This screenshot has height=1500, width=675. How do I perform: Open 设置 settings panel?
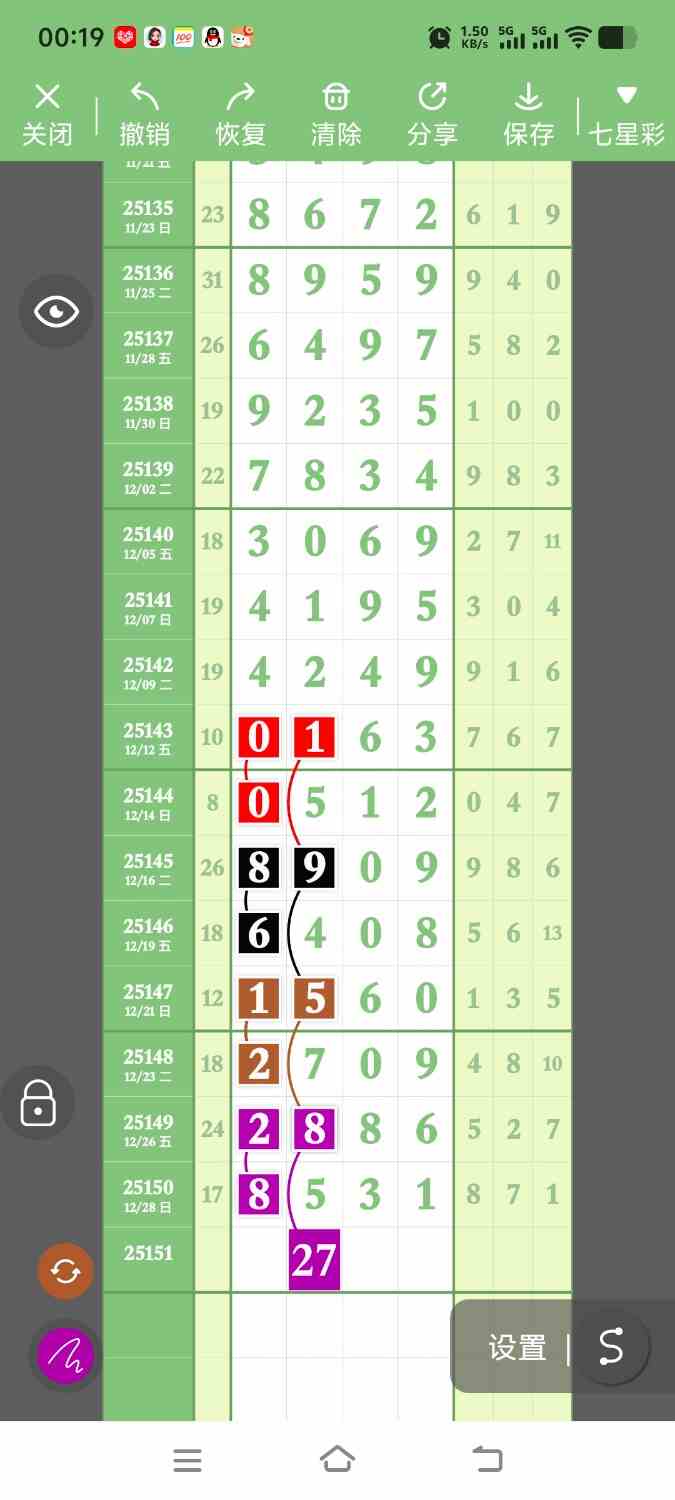(x=517, y=1348)
